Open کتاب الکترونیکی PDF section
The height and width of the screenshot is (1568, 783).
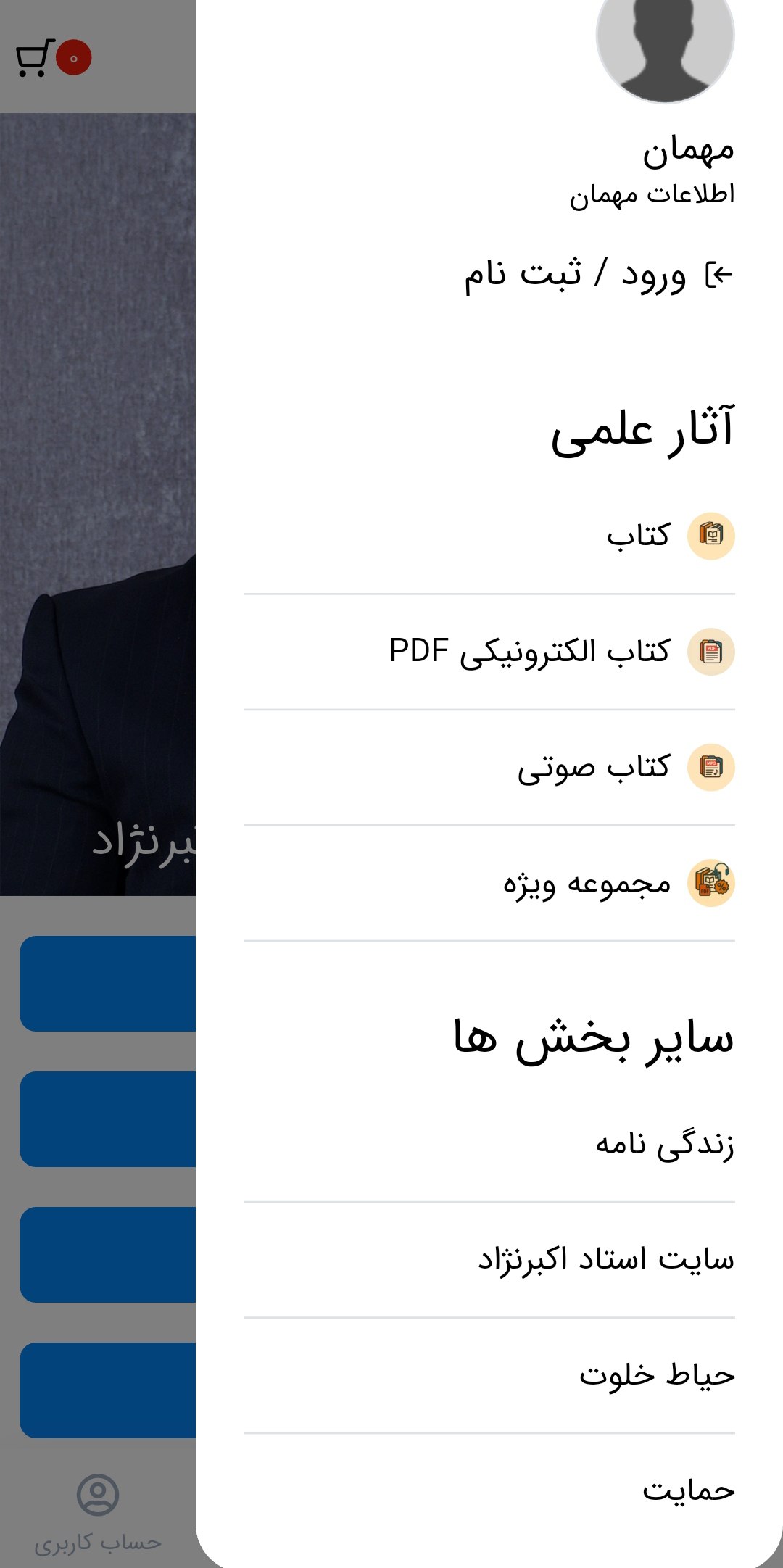489,652
